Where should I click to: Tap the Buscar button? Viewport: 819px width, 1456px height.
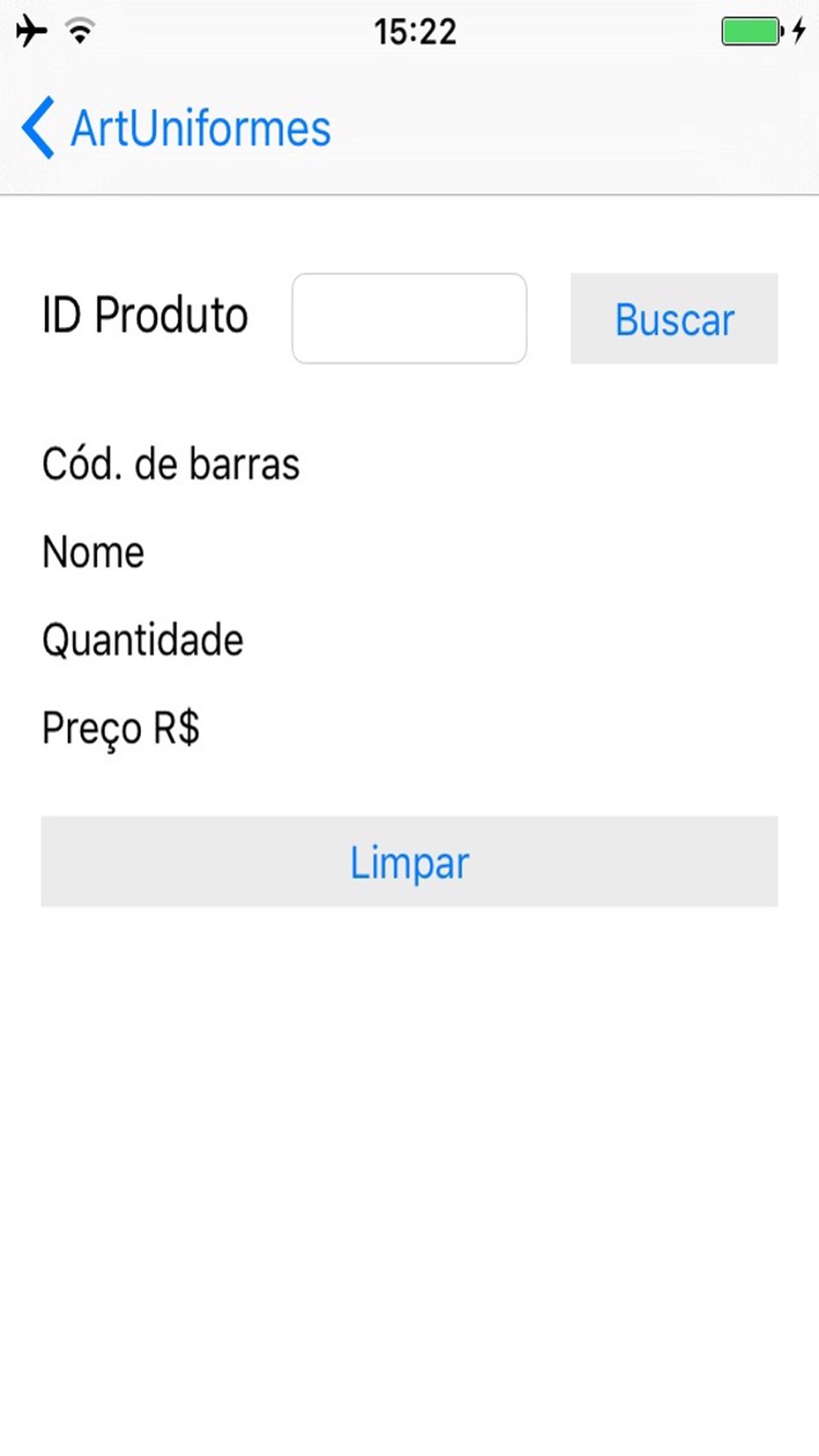[x=674, y=319]
